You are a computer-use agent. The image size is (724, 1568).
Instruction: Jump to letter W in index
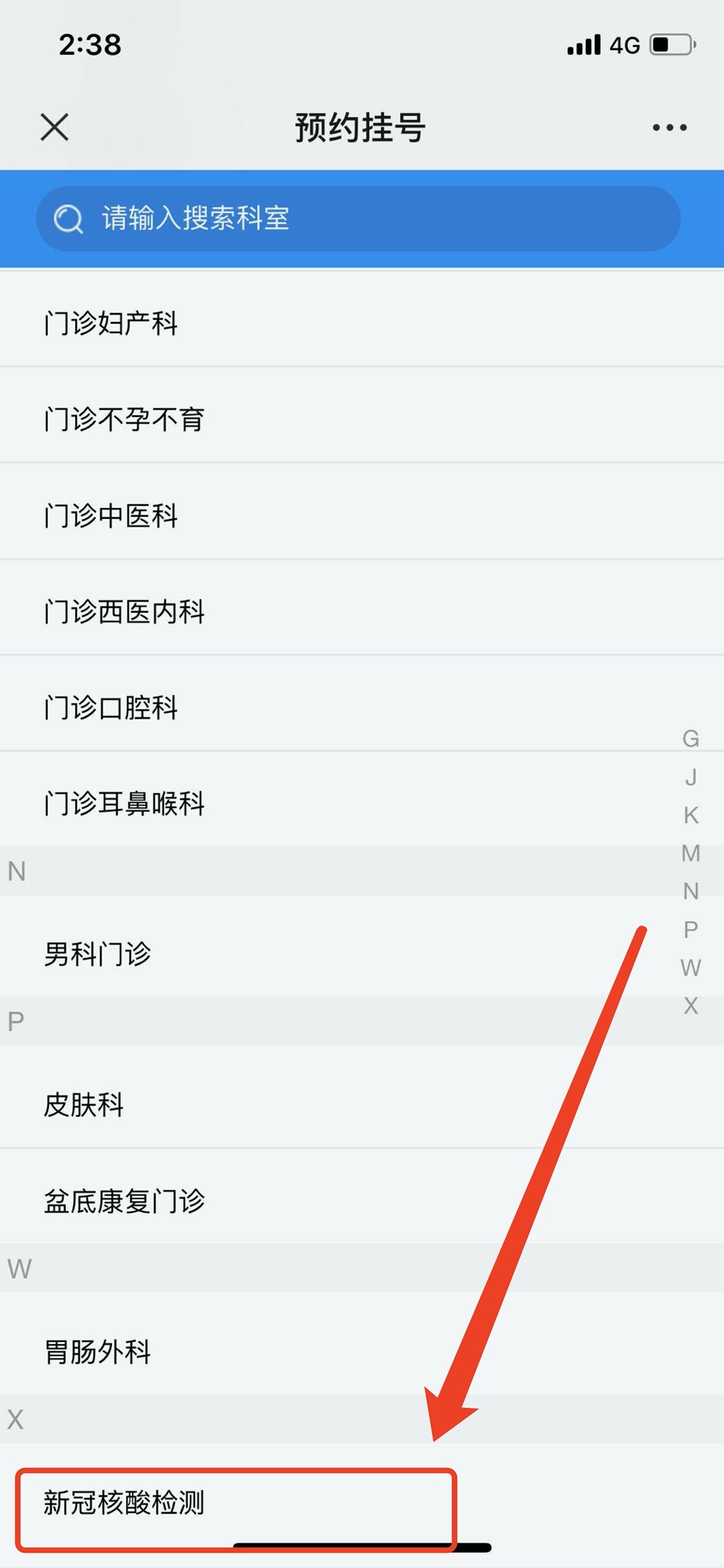pyautogui.click(x=690, y=967)
